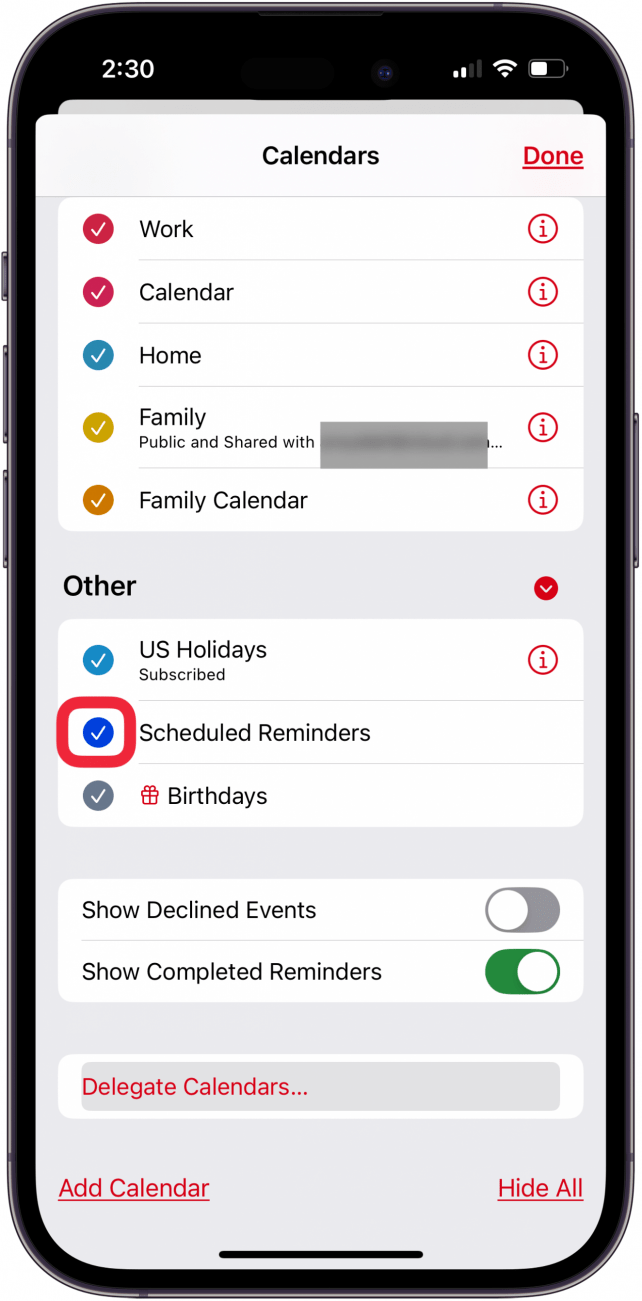This screenshot has width=642, height=1301.
Task: Deselect Family Calendar checkbox
Action: 98,500
